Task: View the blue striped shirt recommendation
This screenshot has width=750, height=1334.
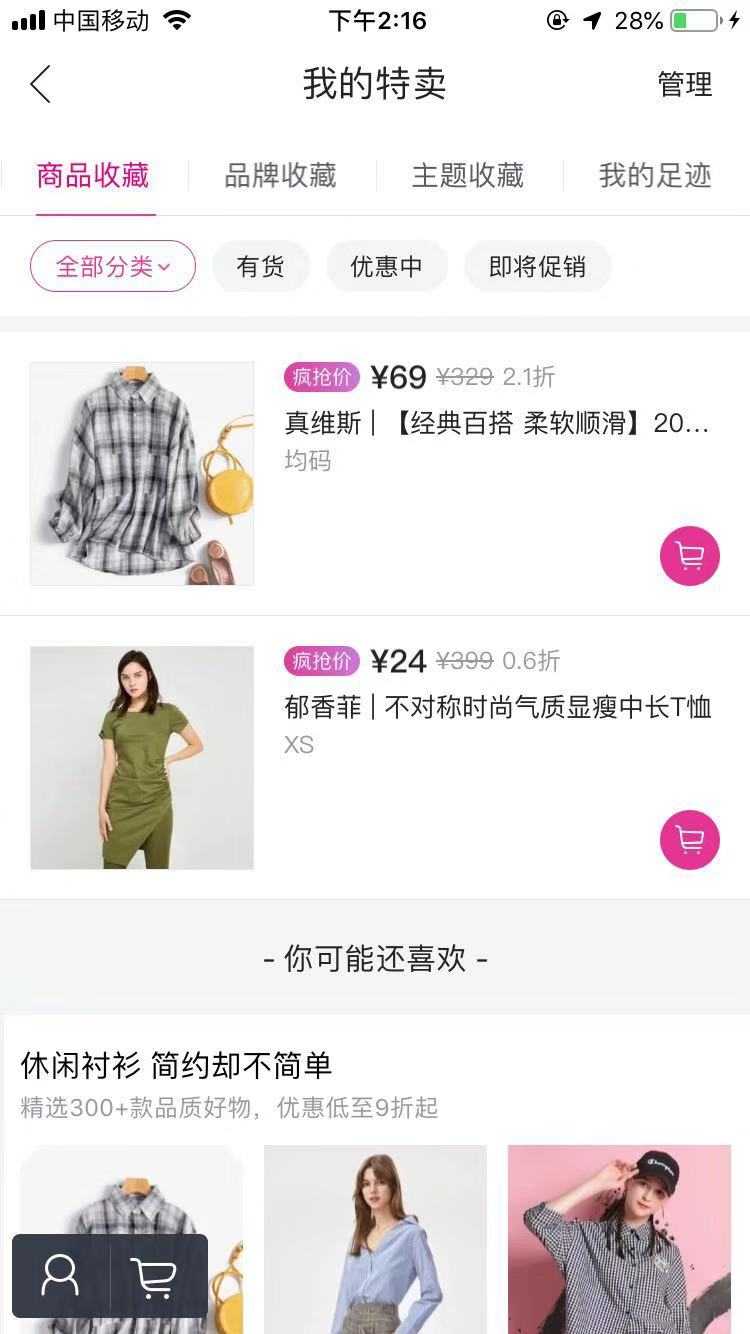Action: click(x=375, y=1240)
